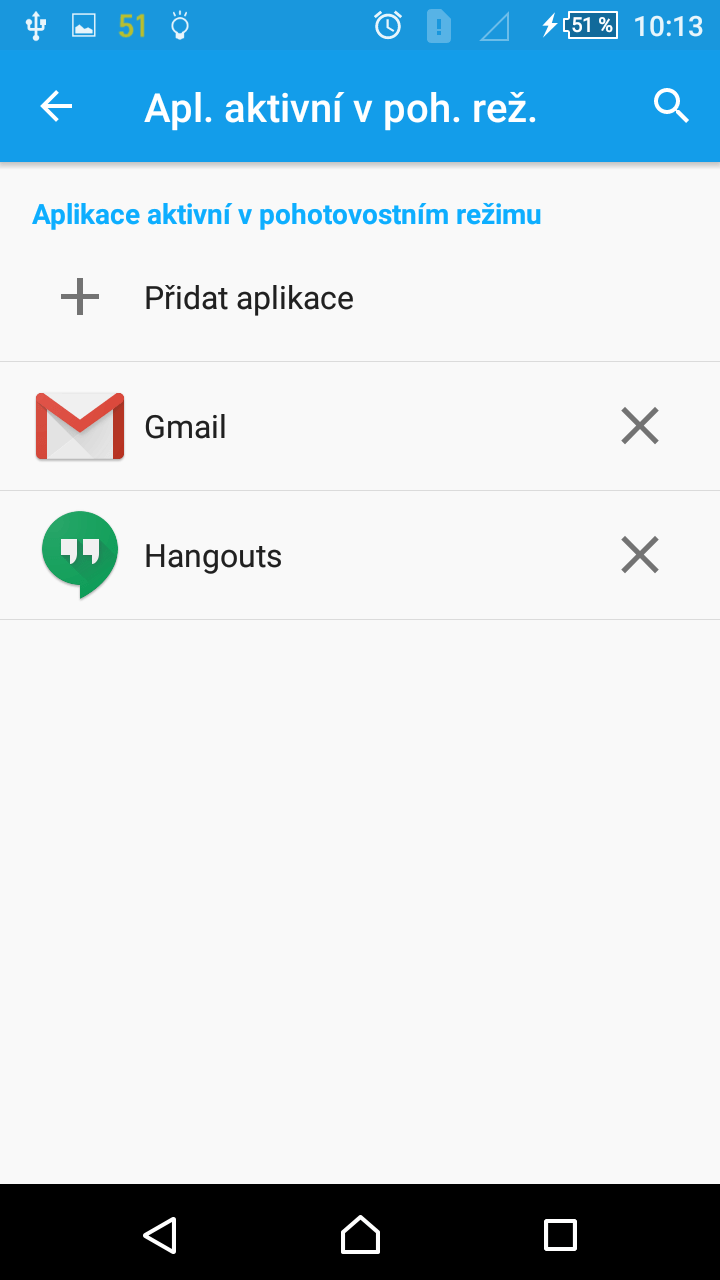Viewport: 720px width, 1280px height.
Task: Open the search icon in the app bar
Action: 671,105
